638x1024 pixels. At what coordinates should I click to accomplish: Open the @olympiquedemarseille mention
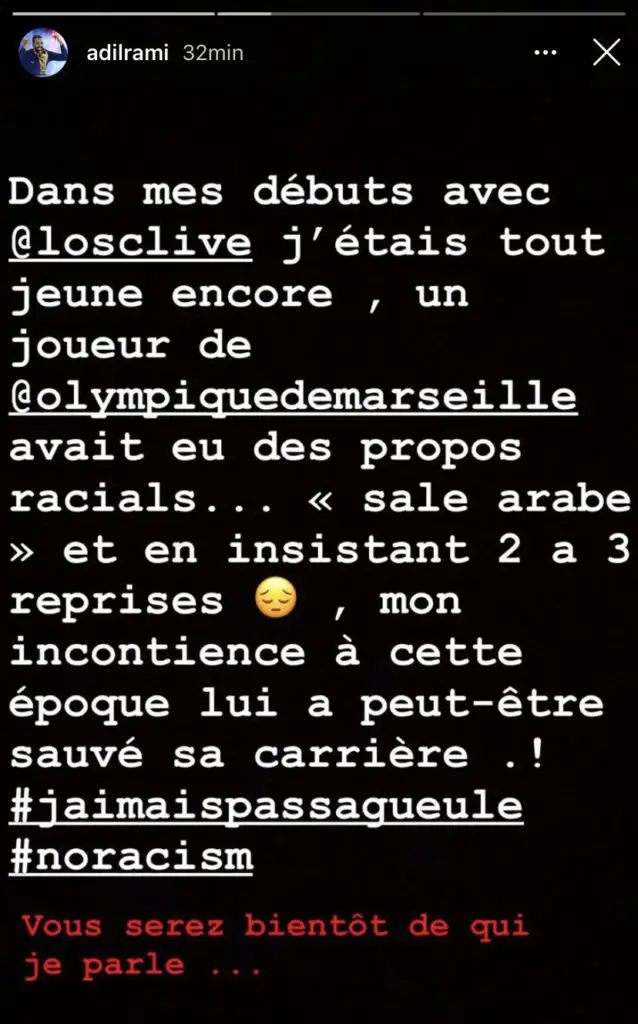coord(293,398)
